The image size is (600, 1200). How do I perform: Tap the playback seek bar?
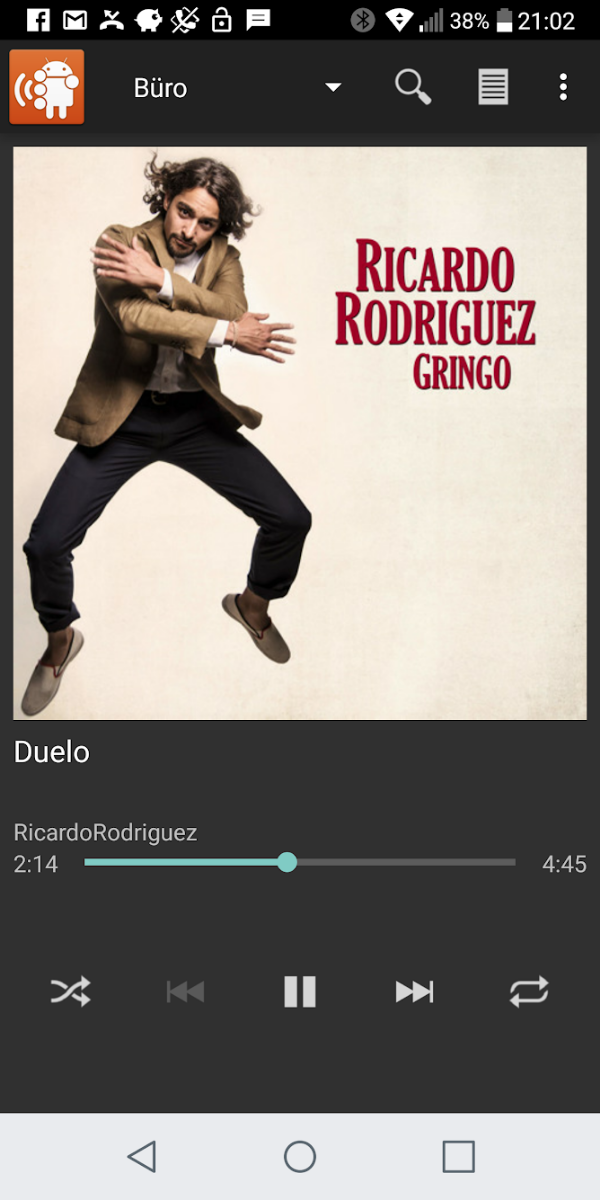point(300,862)
